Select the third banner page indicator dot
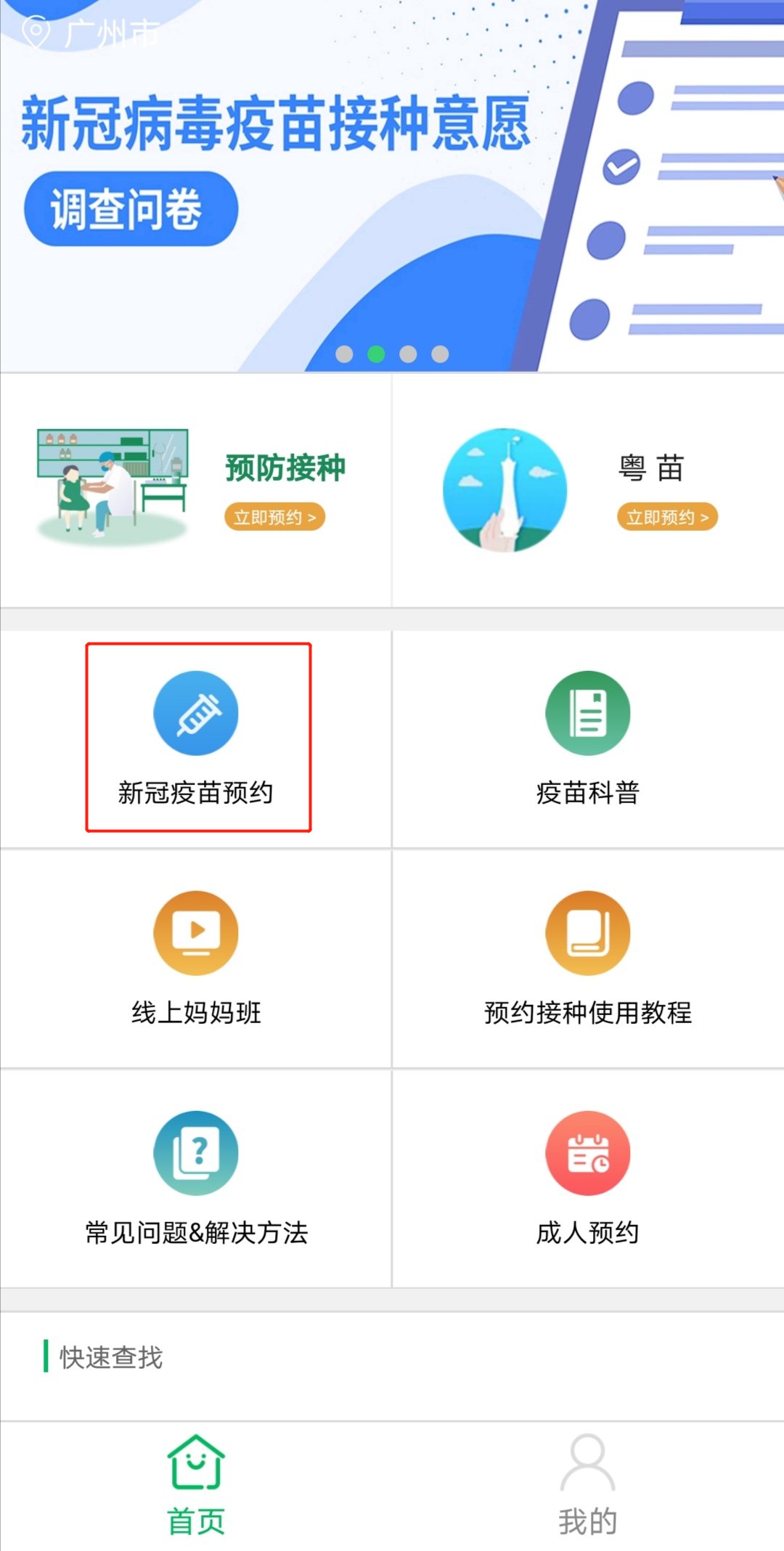The width and height of the screenshot is (784, 1551). coord(408,354)
